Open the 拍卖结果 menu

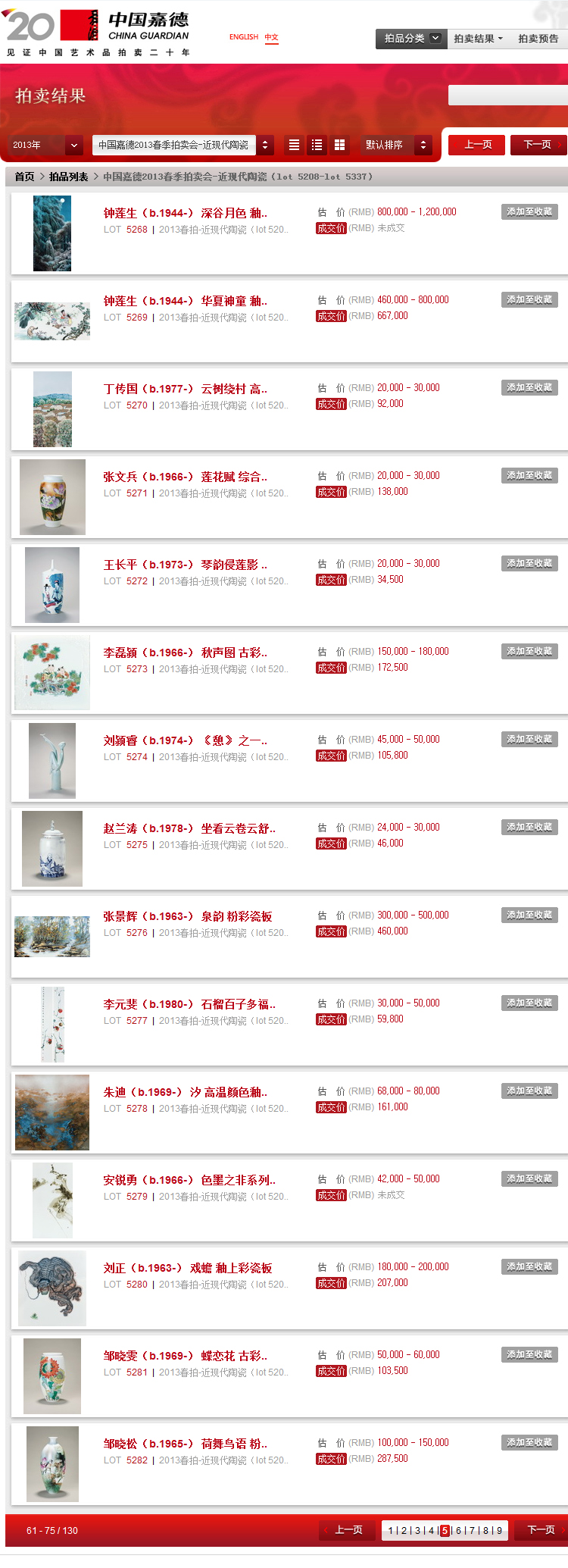(476, 38)
